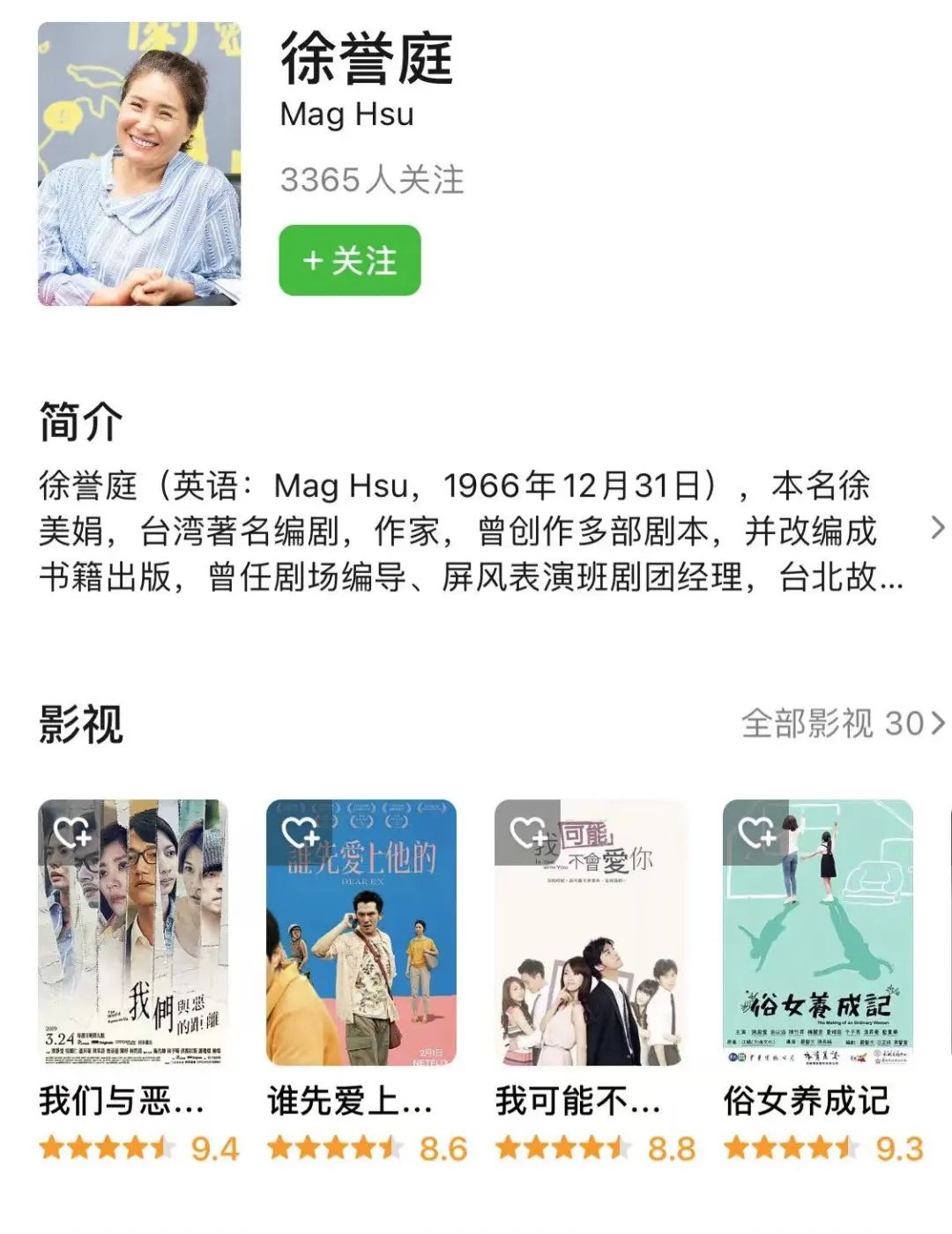The height and width of the screenshot is (1234, 952).
Task: Follow Mag Hsu with the 关注 button
Action: click(x=349, y=261)
